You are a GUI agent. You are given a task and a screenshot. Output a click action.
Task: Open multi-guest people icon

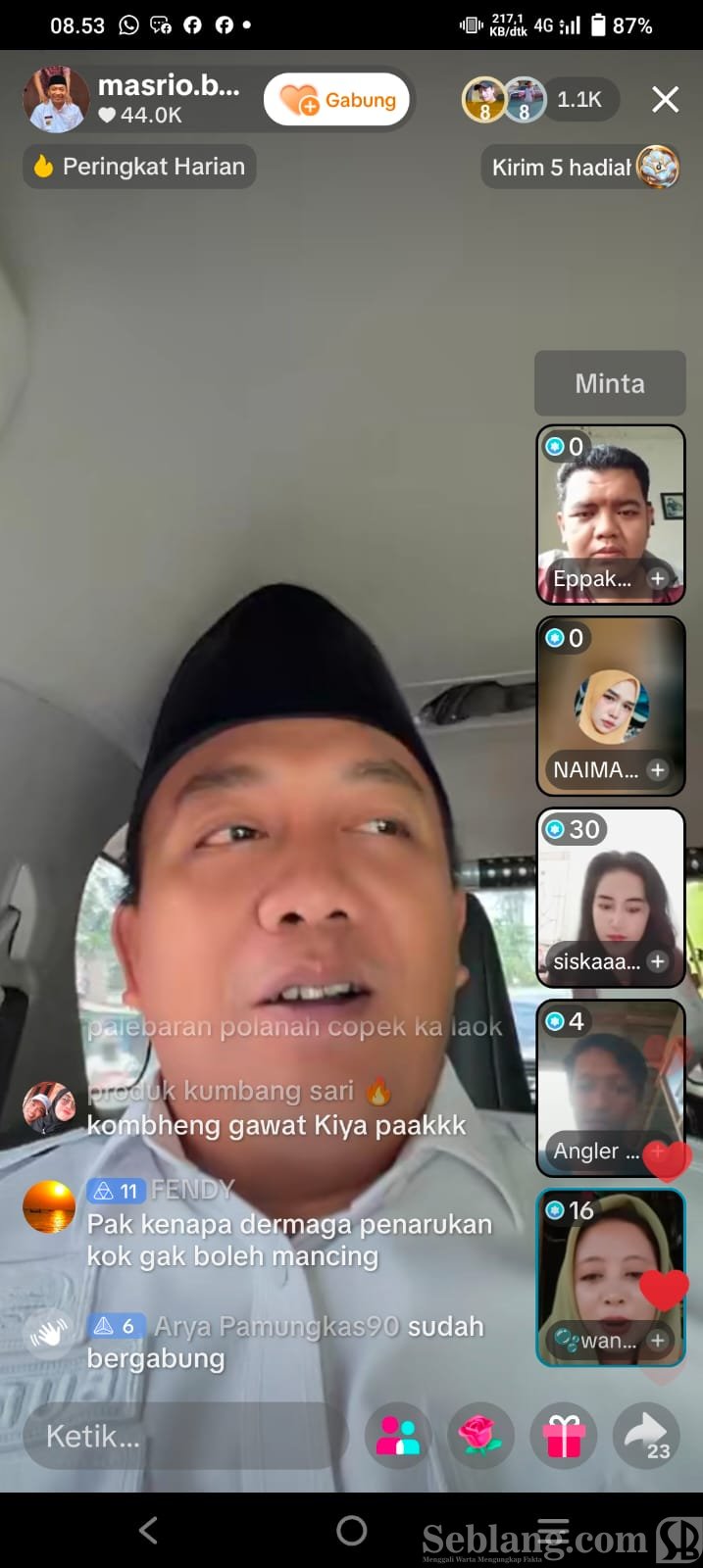(398, 1437)
